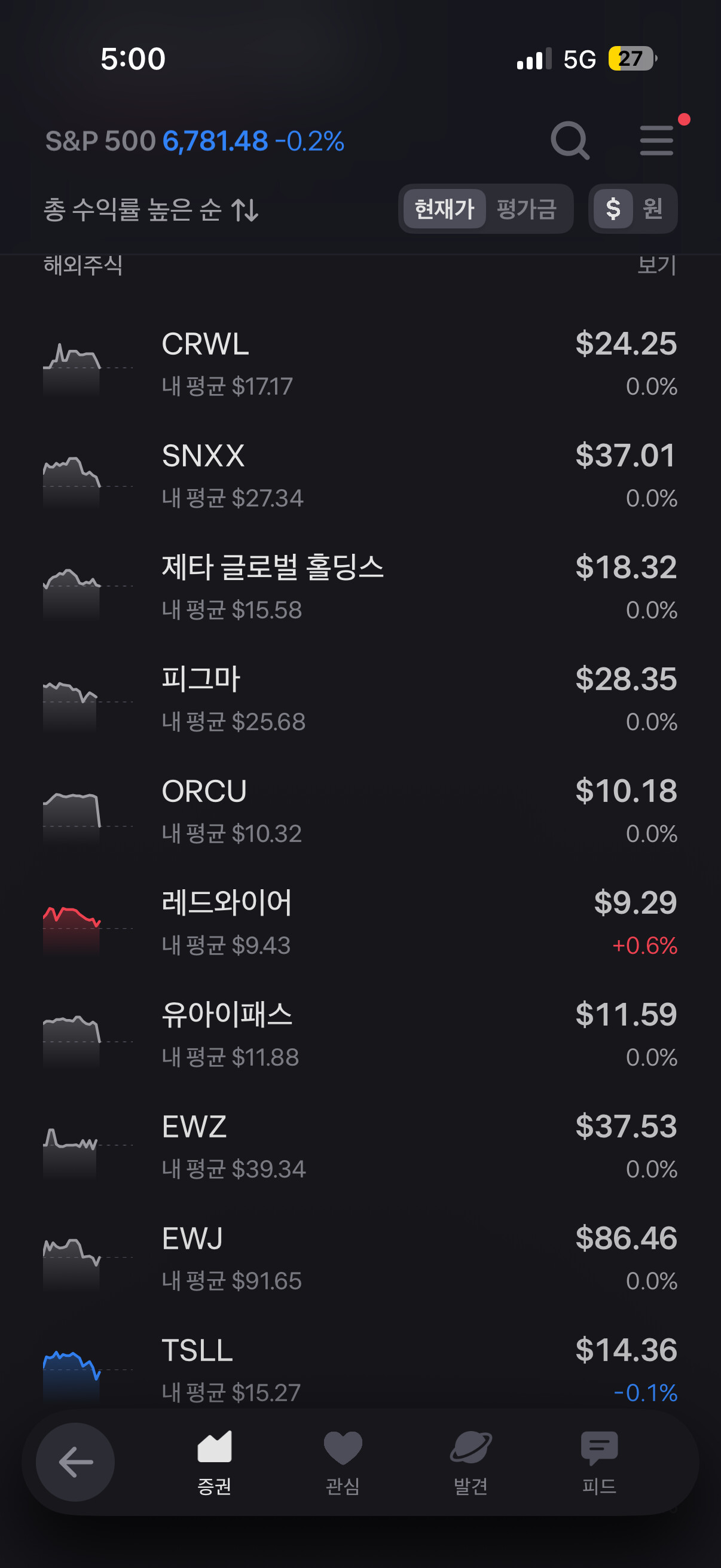Go to the 피드 tab

(x=599, y=1462)
